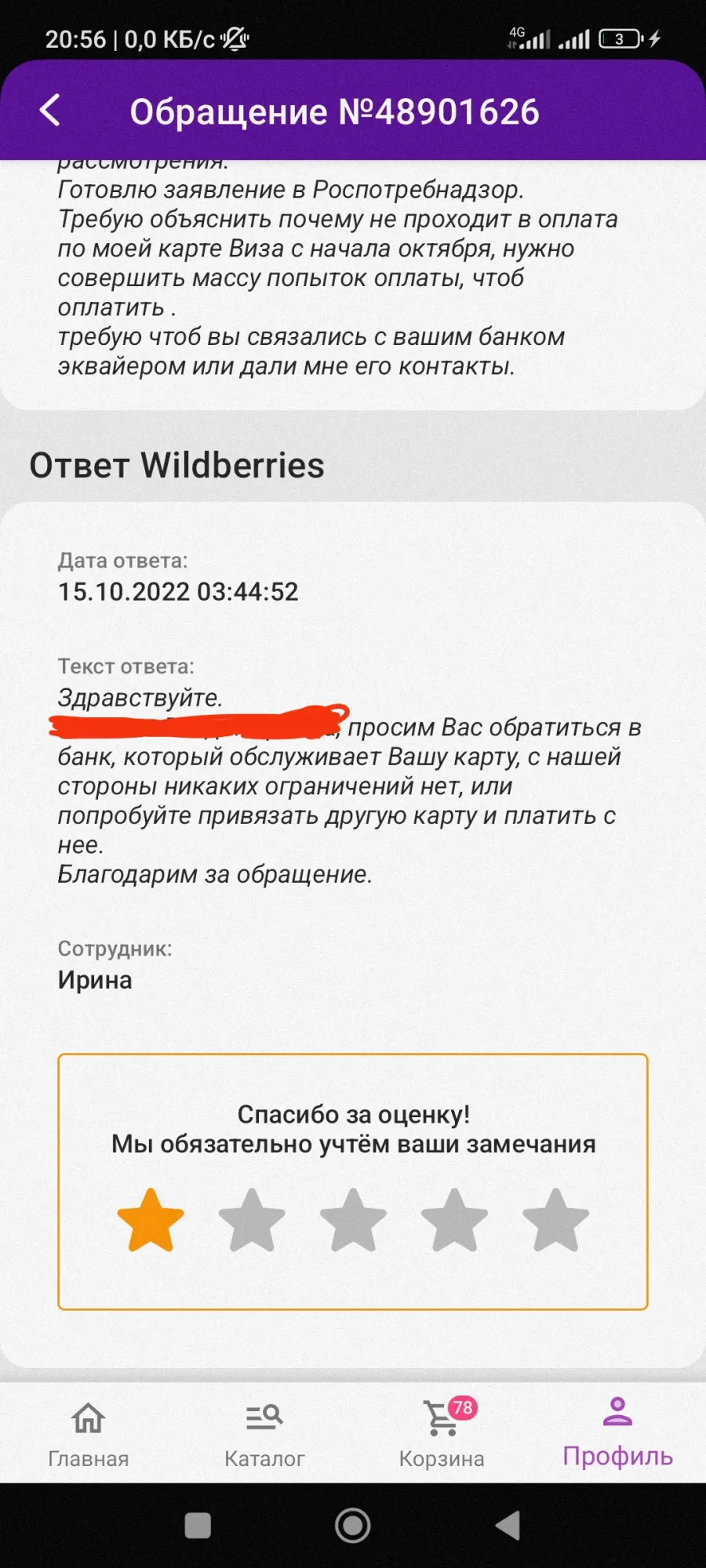This screenshot has height=1568, width=706.
Task: Switch to the Профиль tab
Action: click(618, 1432)
